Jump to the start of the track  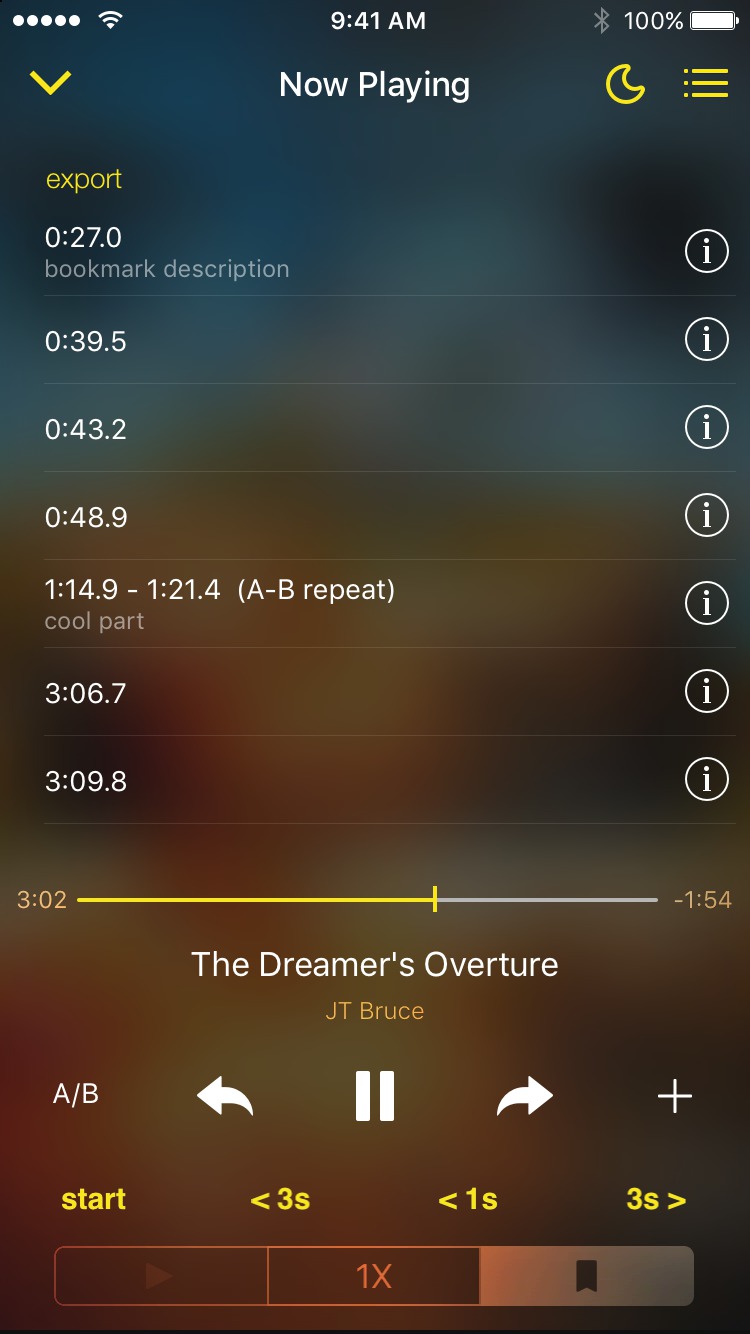coord(93,1199)
